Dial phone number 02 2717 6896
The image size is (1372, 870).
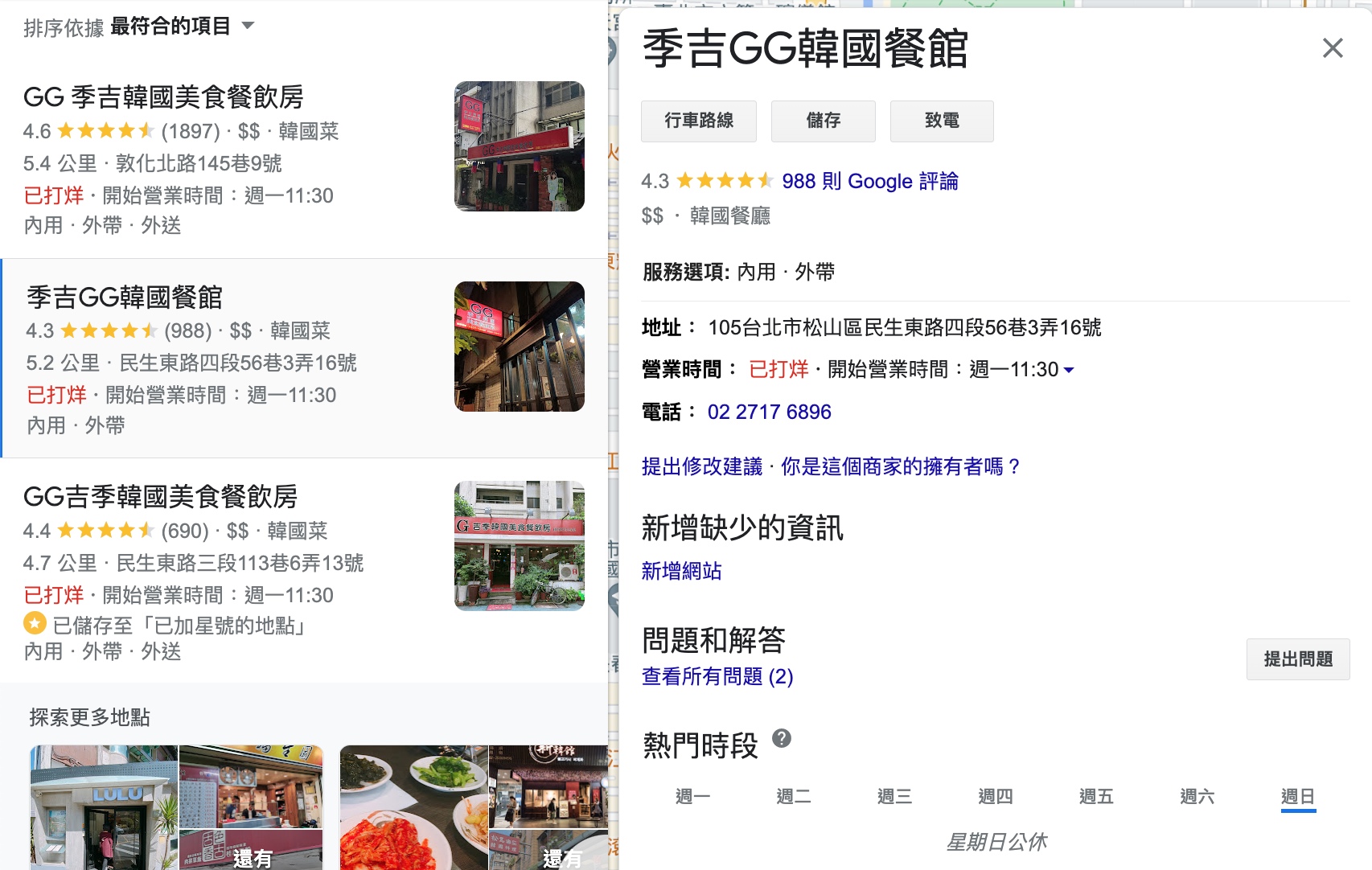tap(769, 412)
